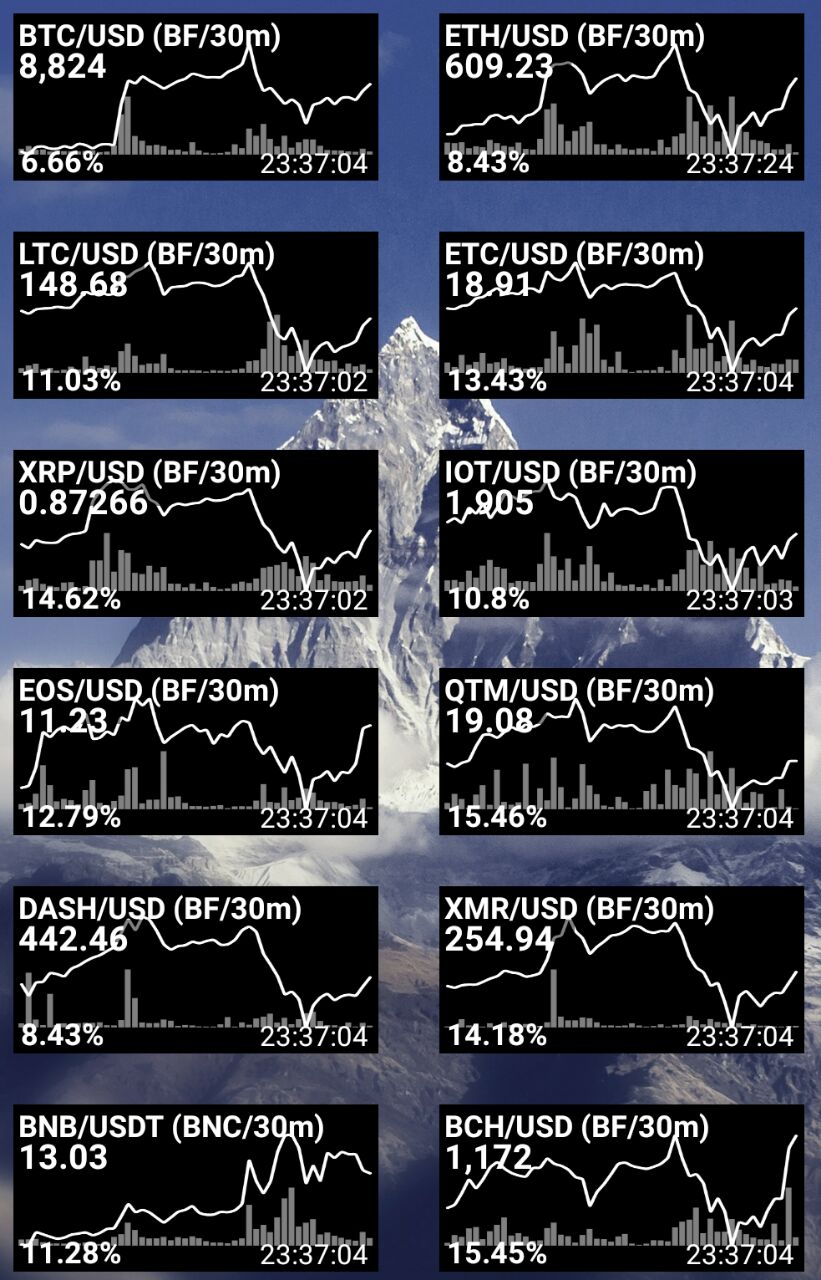The height and width of the screenshot is (1280, 821).
Task: Tap the IOT/USD price widget
Action: pos(622,533)
